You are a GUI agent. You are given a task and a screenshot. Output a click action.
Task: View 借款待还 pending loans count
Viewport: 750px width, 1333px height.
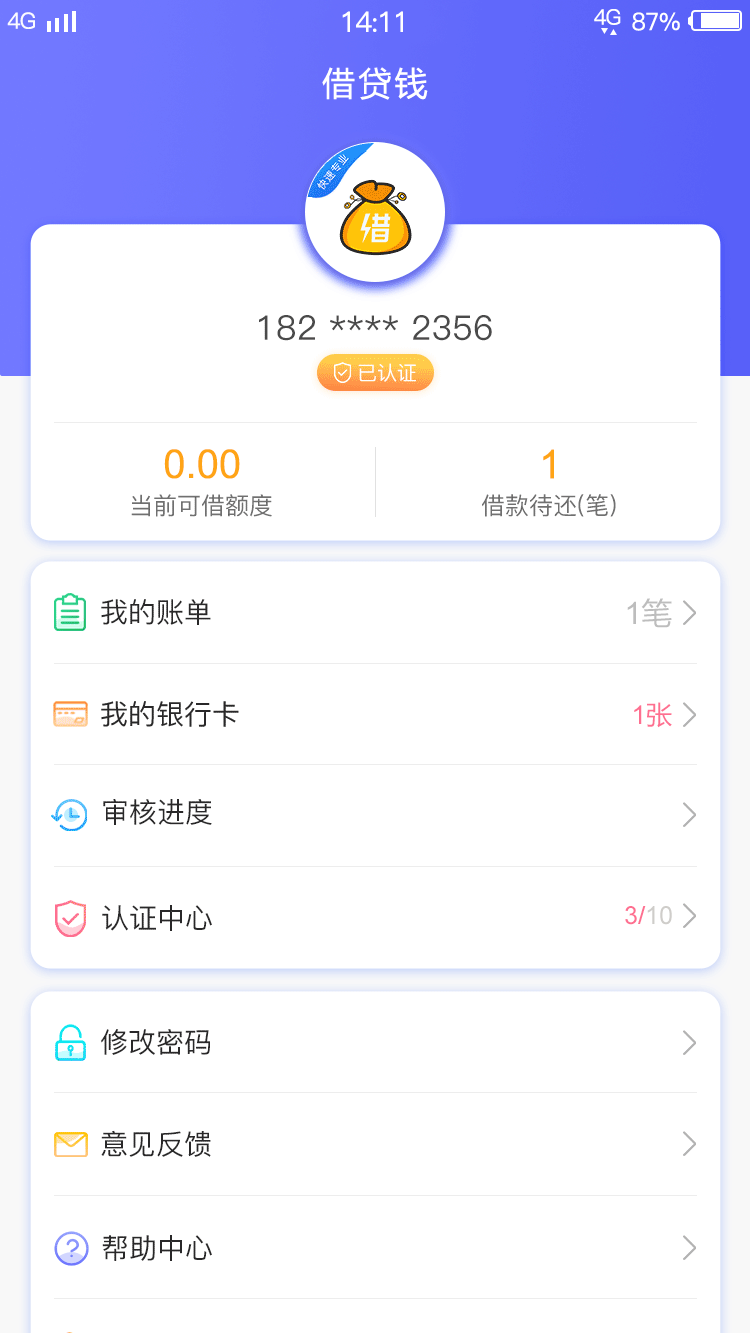[x=549, y=482]
